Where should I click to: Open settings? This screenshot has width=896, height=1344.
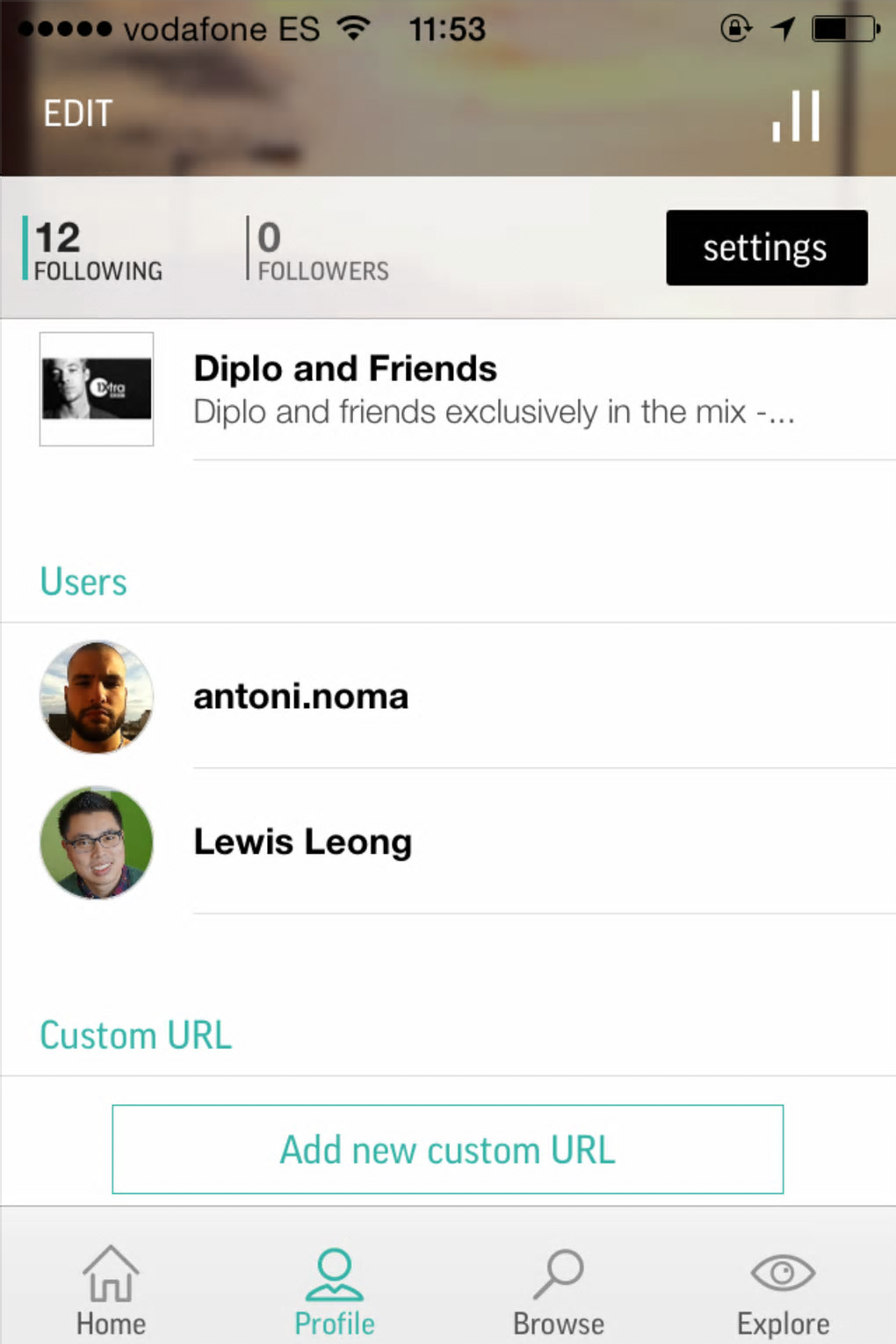tap(766, 248)
